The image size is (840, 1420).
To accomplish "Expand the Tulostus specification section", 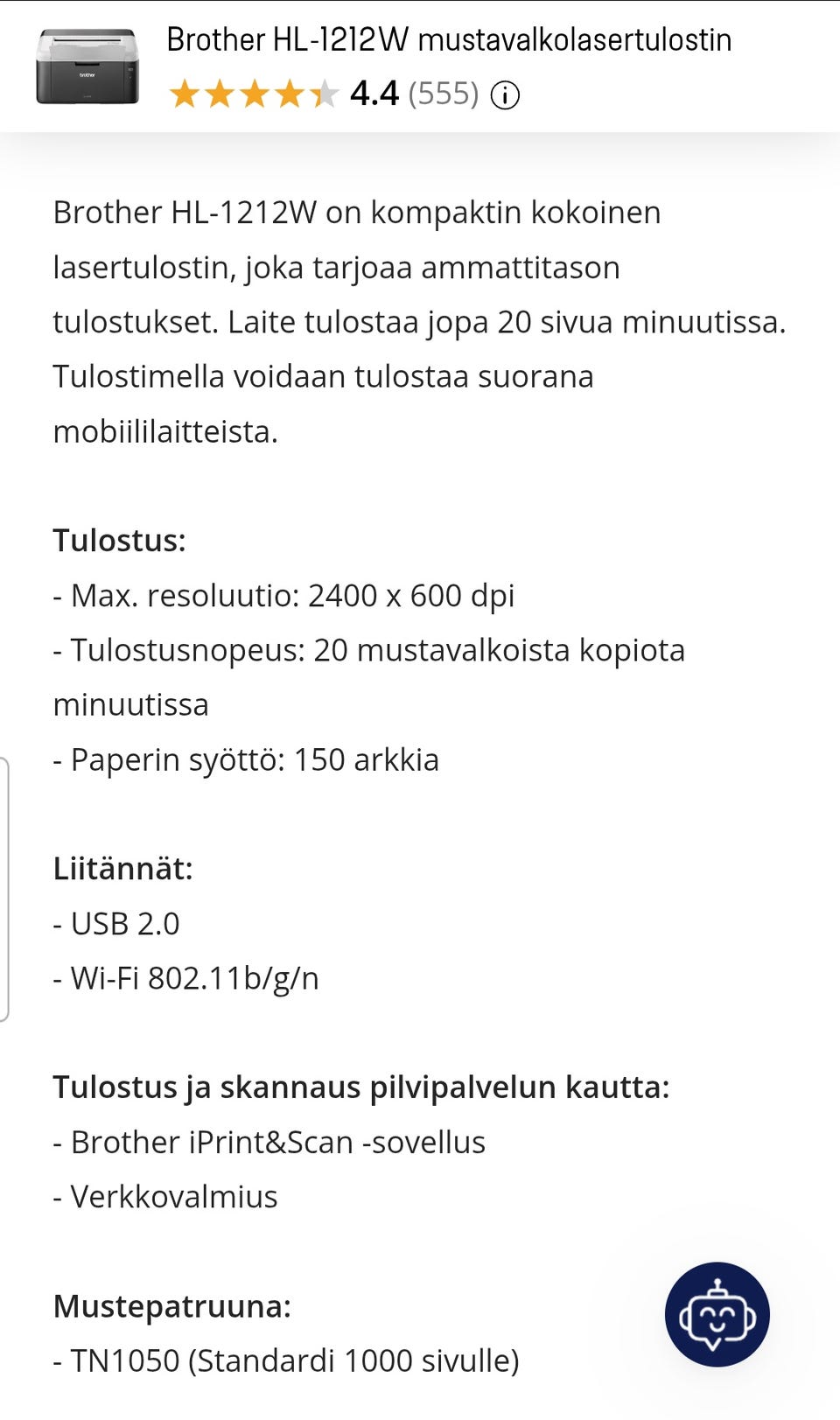I will click(x=119, y=541).
